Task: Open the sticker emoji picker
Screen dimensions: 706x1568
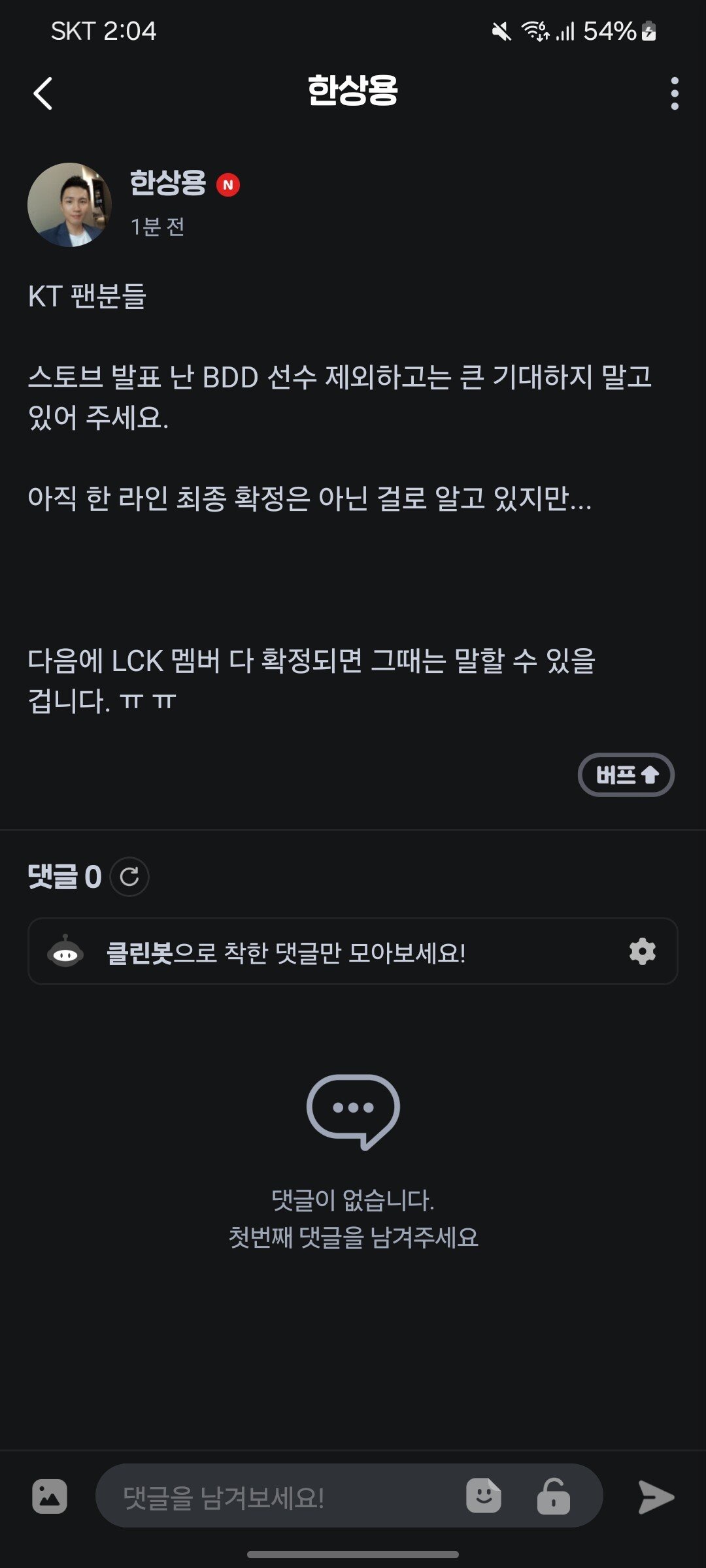Action: (x=484, y=1495)
